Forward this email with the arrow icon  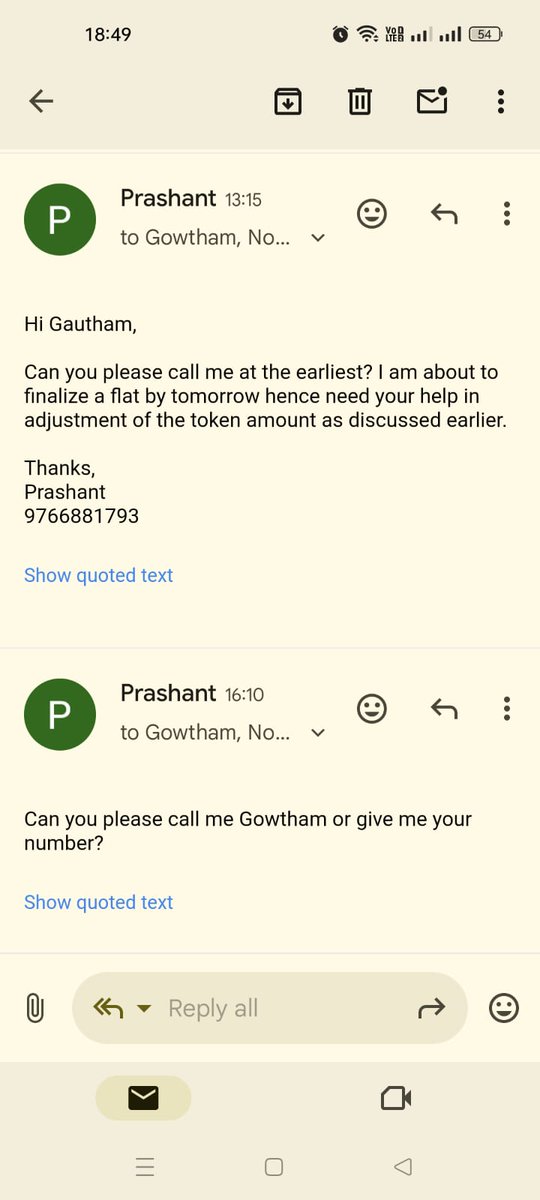pos(431,1009)
